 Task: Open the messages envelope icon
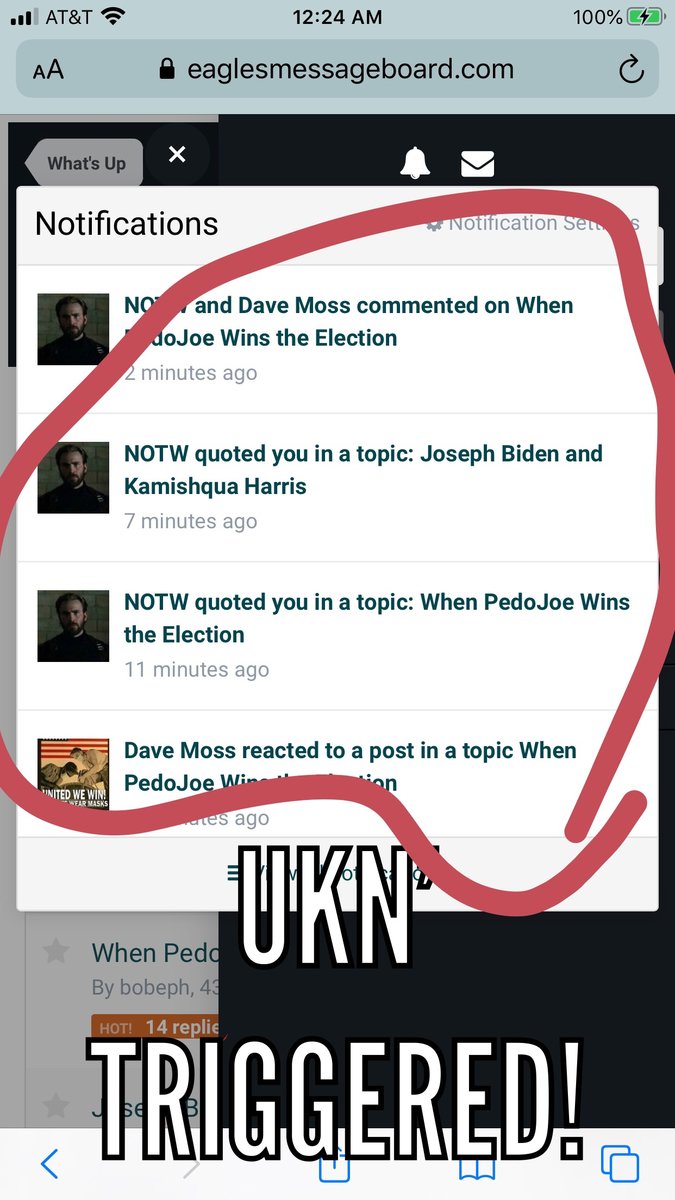477,163
